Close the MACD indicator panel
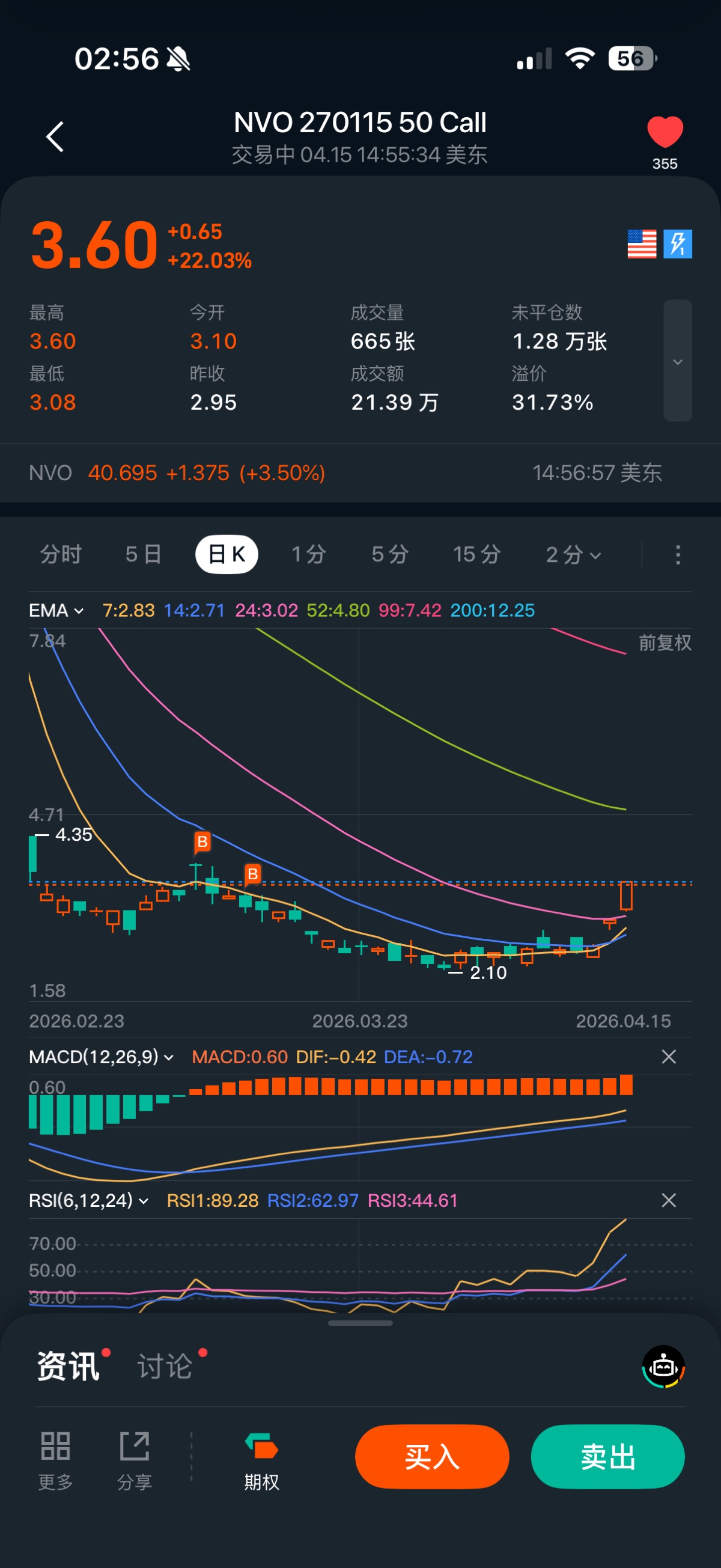Viewport: 721px width, 1568px height. [669, 1057]
